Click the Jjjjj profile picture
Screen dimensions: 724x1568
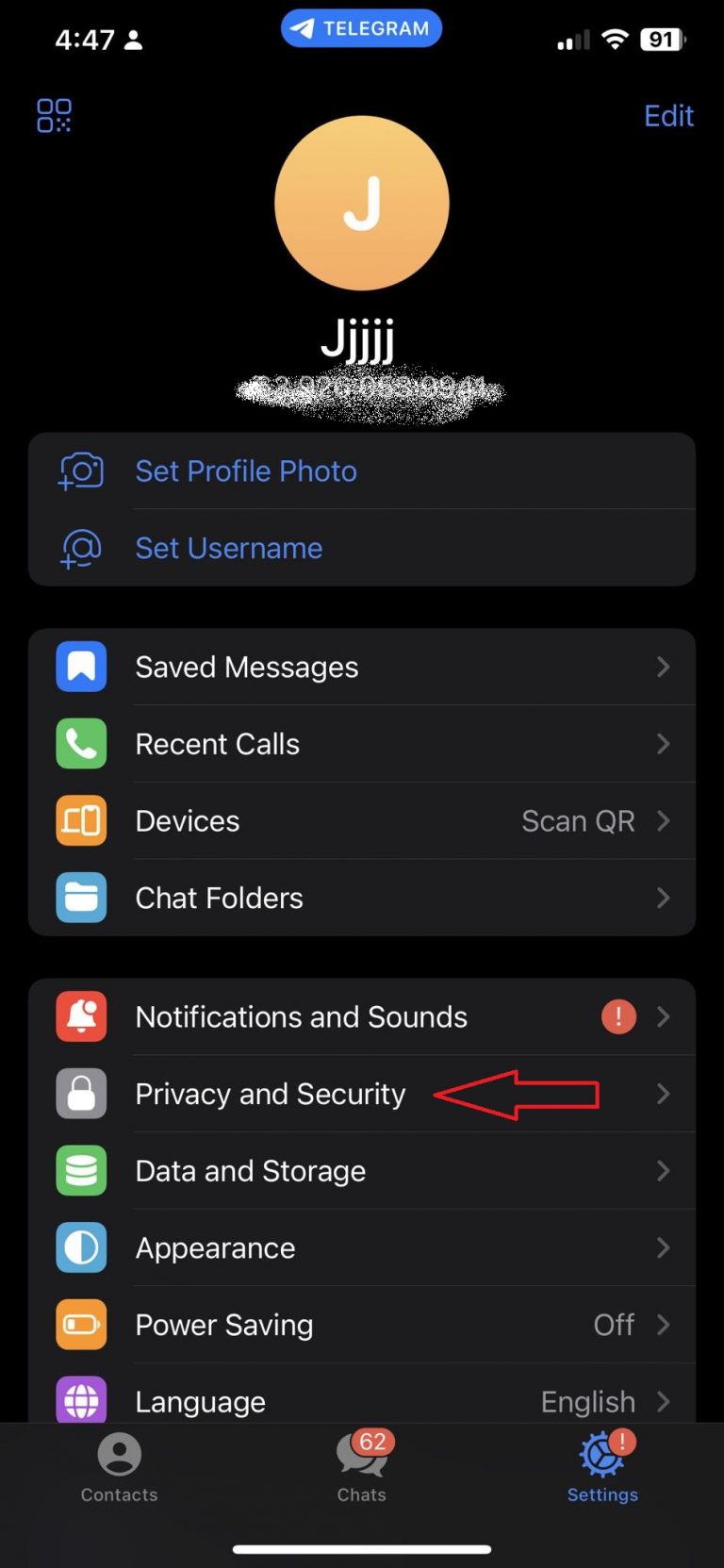(361, 203)
